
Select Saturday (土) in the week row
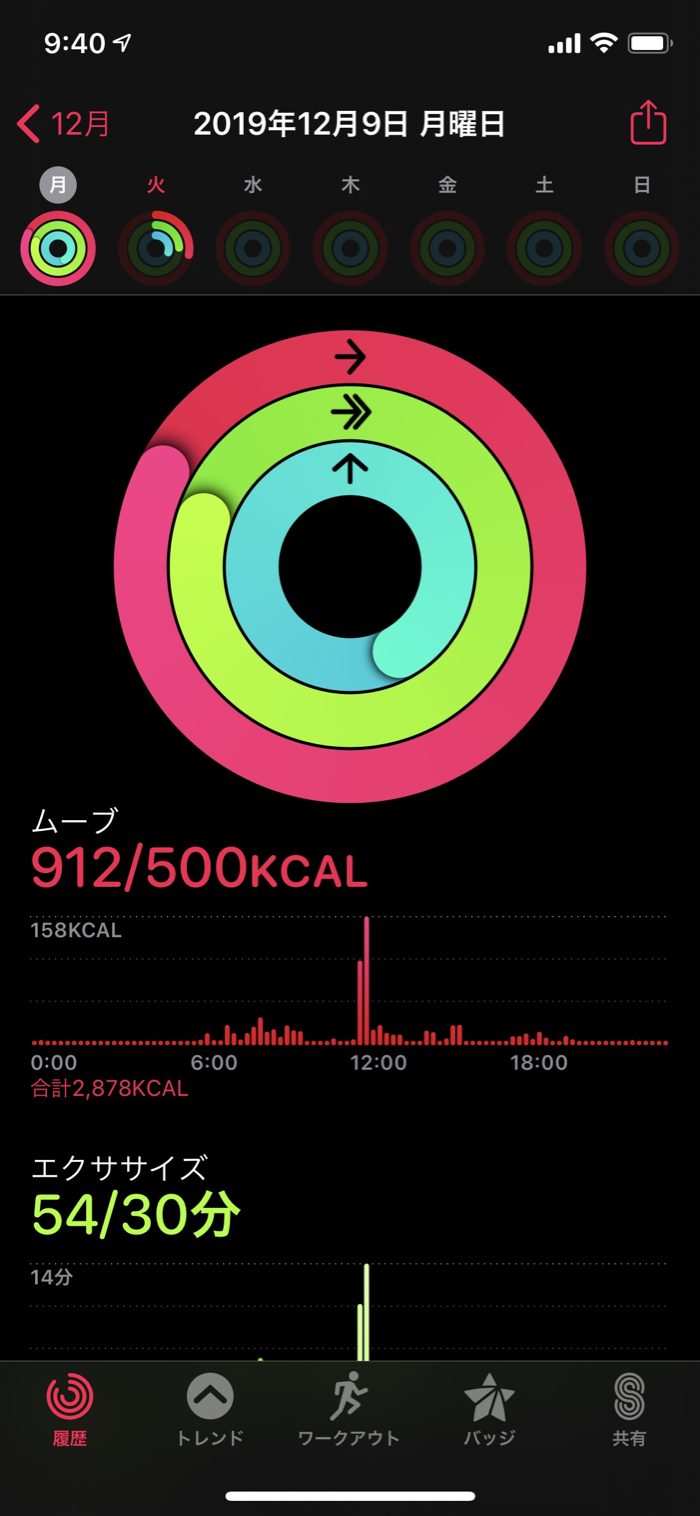[544, 247]
